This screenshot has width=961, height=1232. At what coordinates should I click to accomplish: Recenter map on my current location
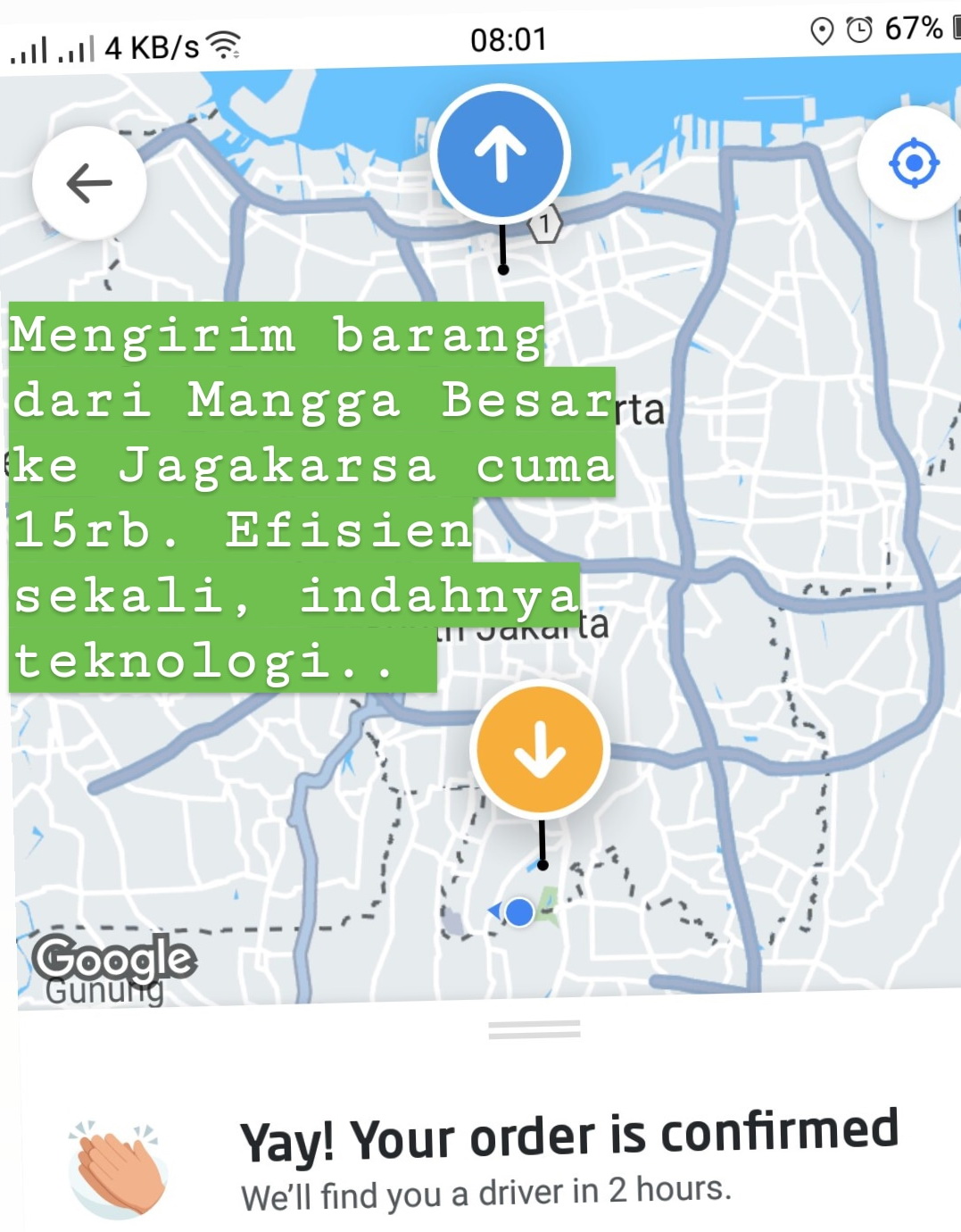(914, 163)
